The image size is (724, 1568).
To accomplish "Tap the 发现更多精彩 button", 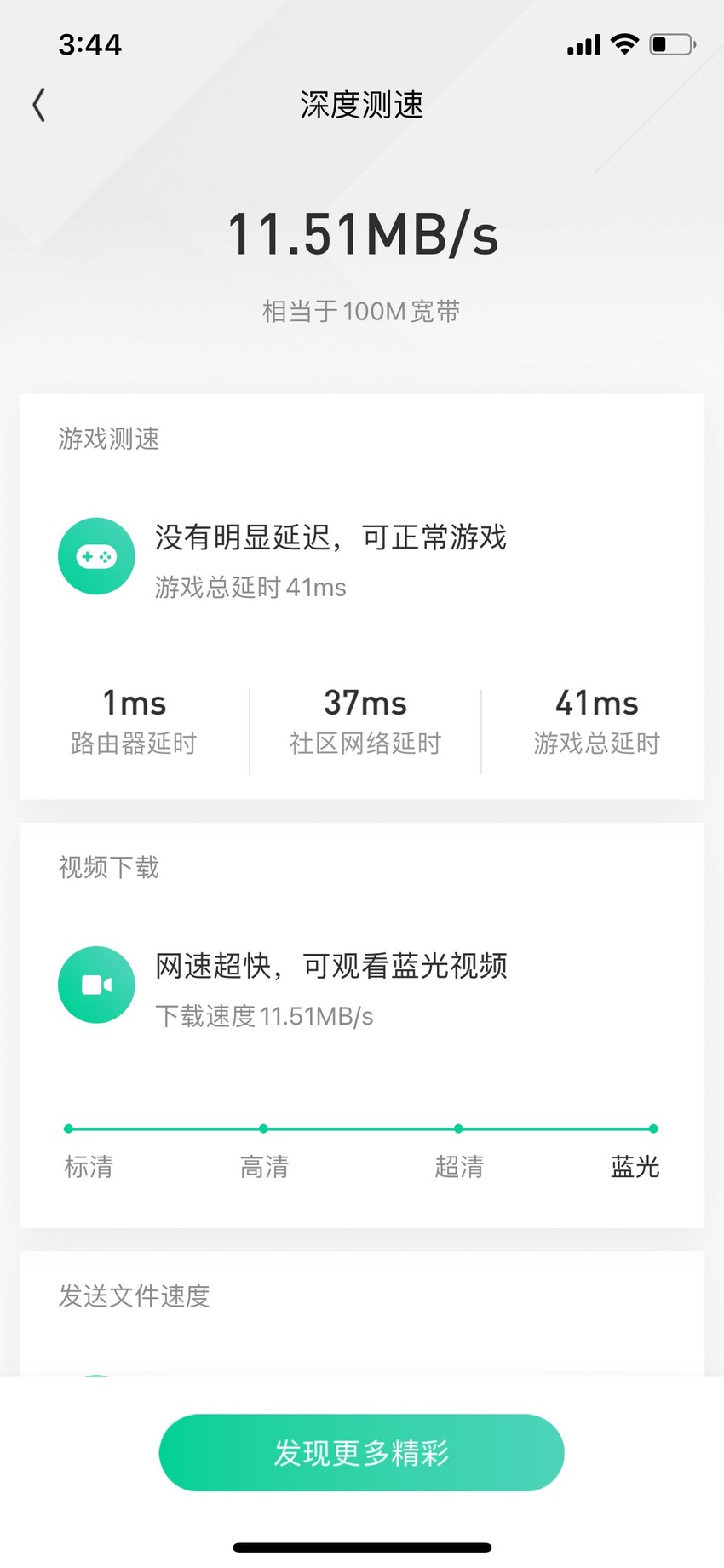I will 361,1452.
